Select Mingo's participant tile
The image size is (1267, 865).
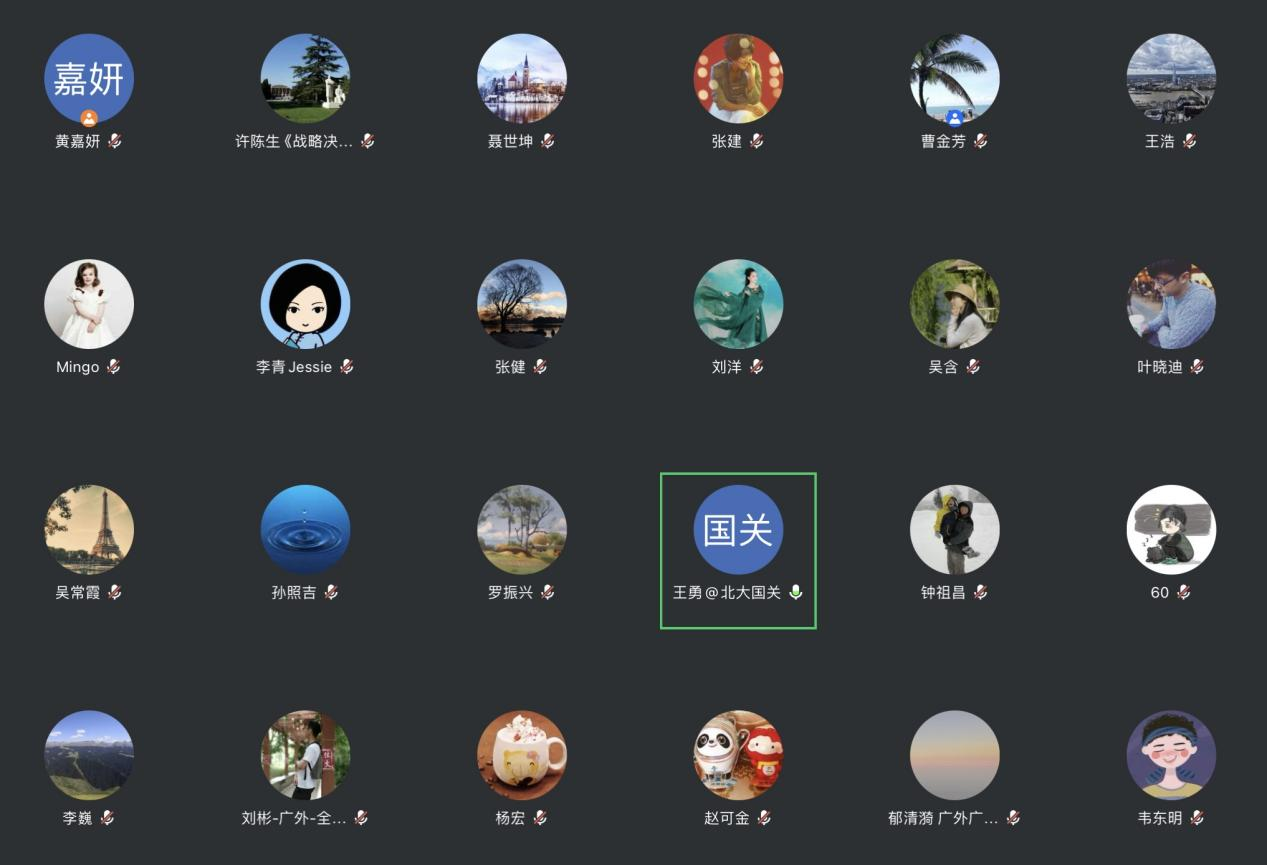point(89,304)
